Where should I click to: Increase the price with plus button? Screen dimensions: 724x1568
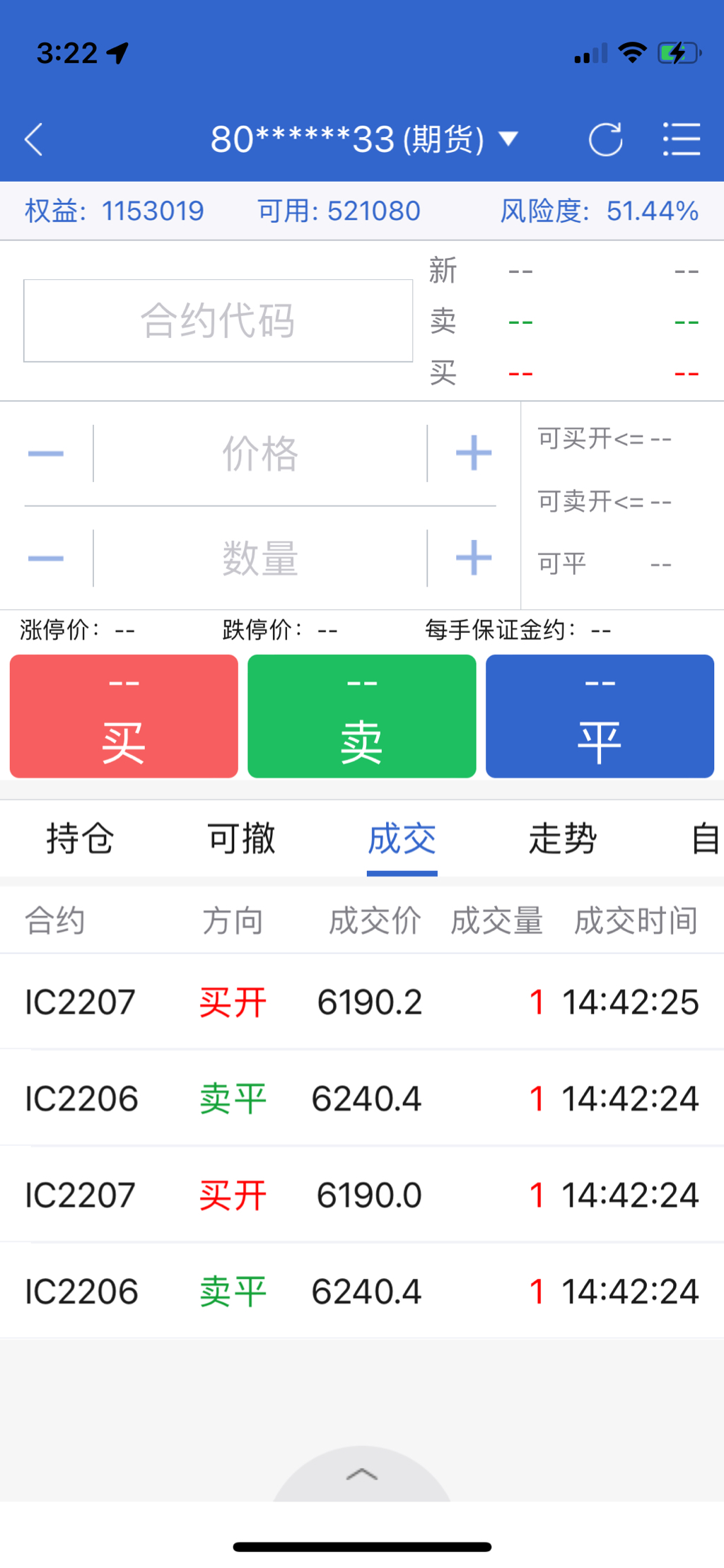click(x=473, y=453)
